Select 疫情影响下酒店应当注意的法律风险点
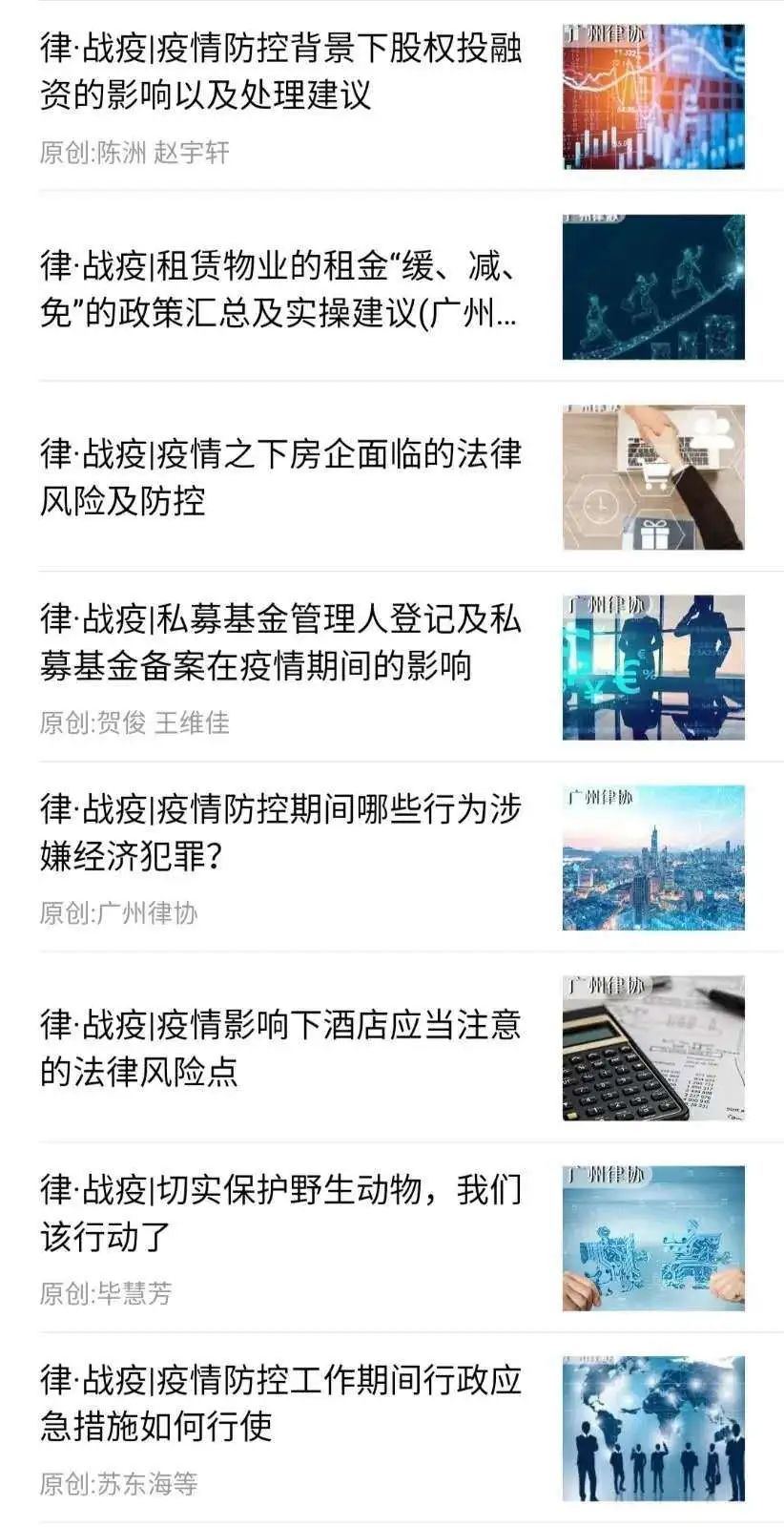 pyautogui.click(x=281, y=1048)
